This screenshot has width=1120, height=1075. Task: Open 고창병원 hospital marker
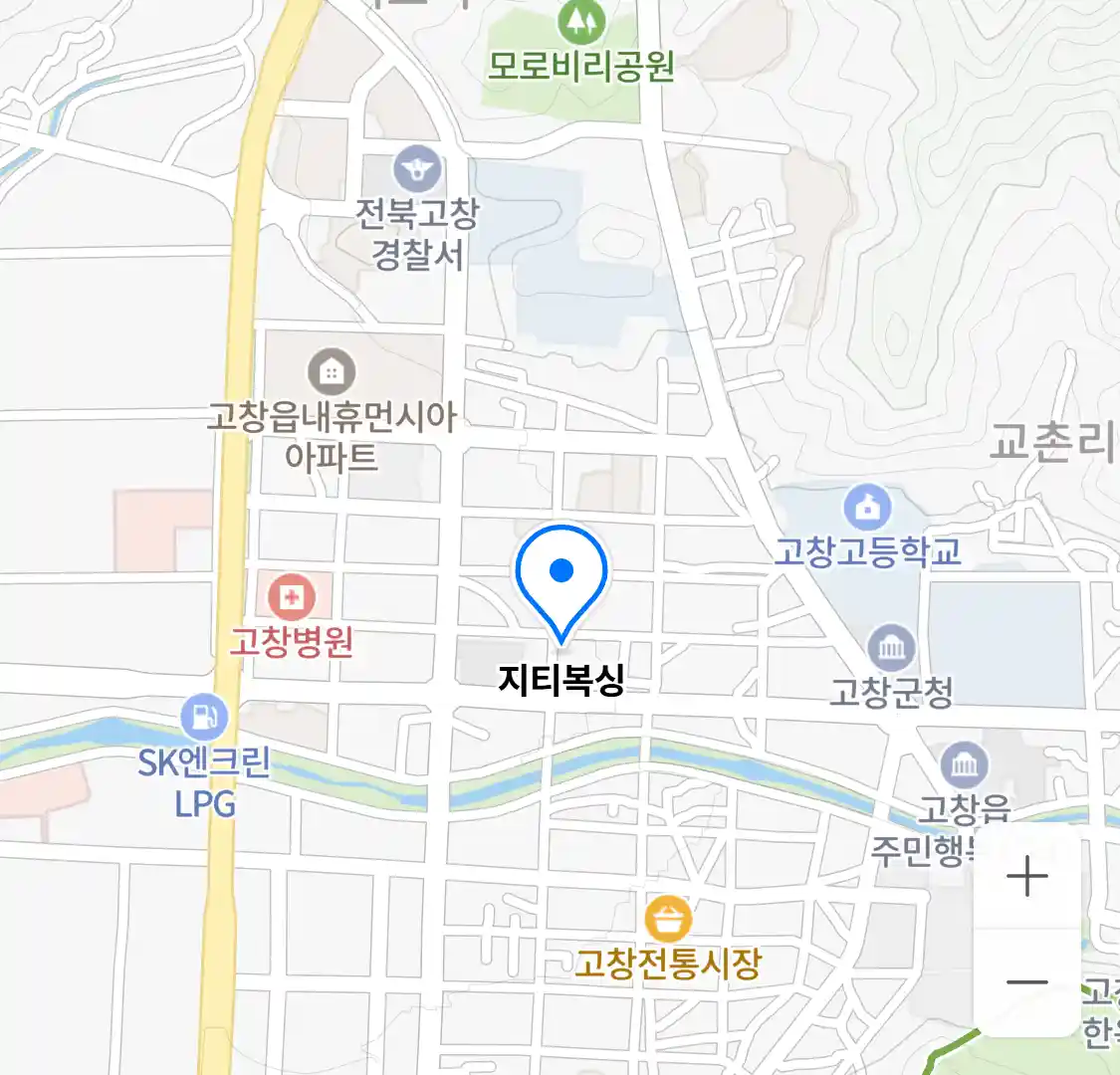click(292, 598)
